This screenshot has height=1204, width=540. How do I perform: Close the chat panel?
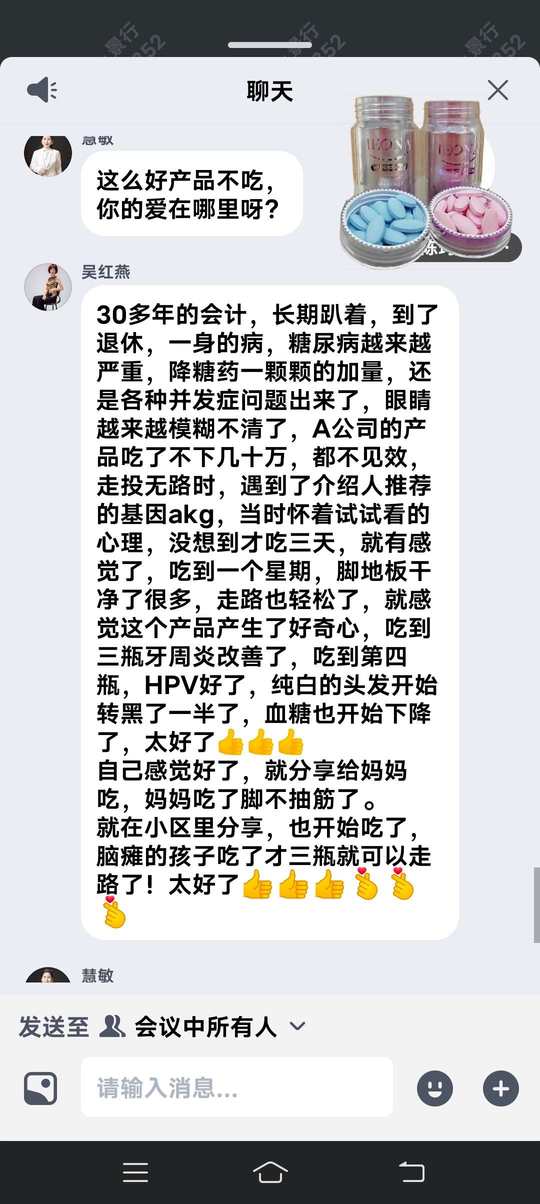(x=498, y=90)
